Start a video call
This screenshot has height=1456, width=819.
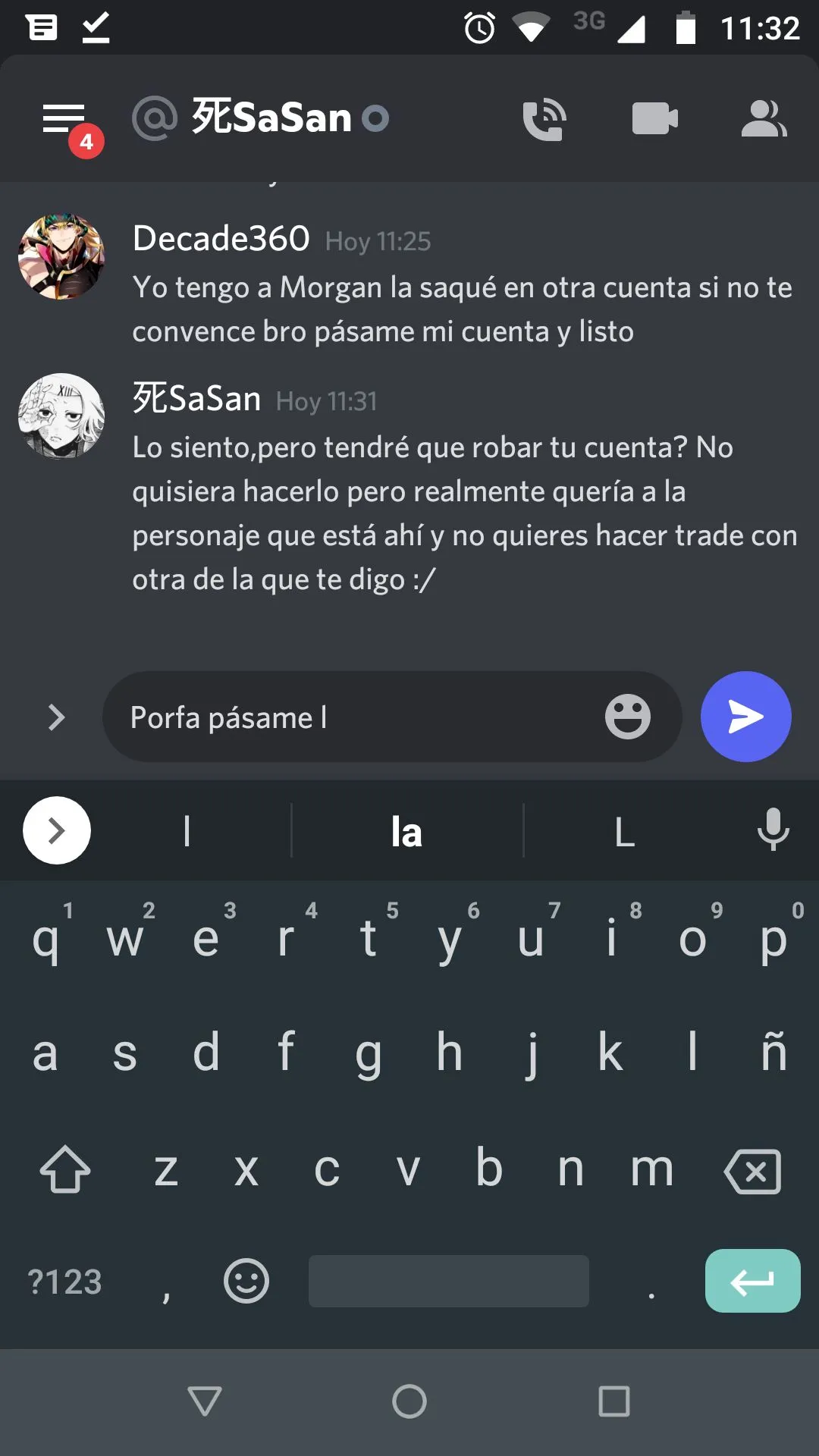(654, 119)
